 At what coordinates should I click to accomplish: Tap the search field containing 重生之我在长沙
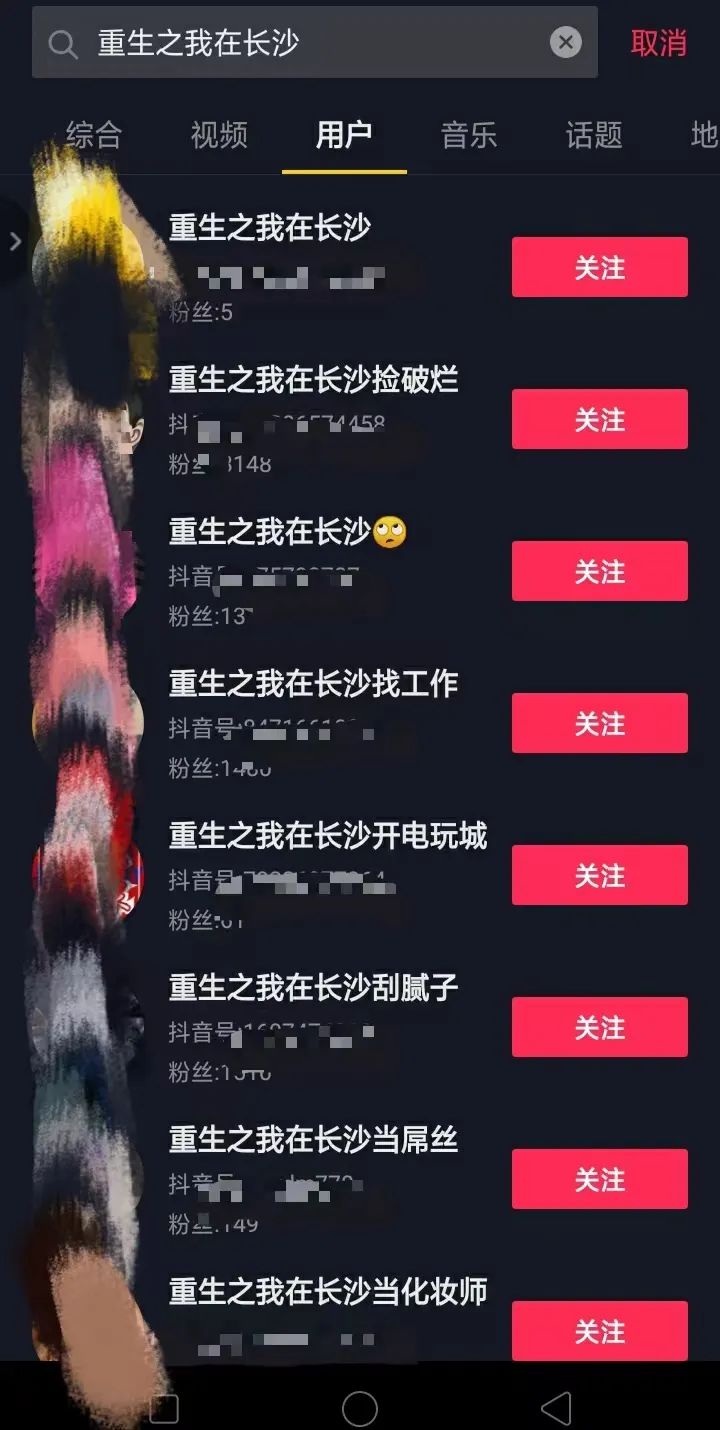(x=300, y=43)
